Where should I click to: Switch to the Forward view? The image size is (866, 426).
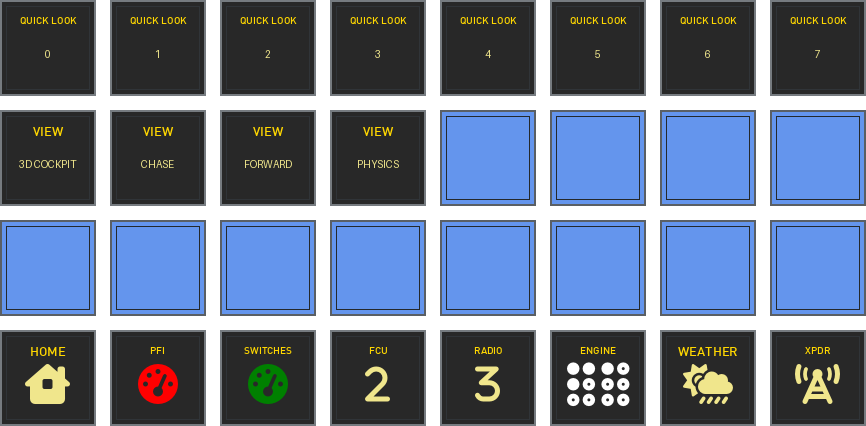[x=268, y=158]
